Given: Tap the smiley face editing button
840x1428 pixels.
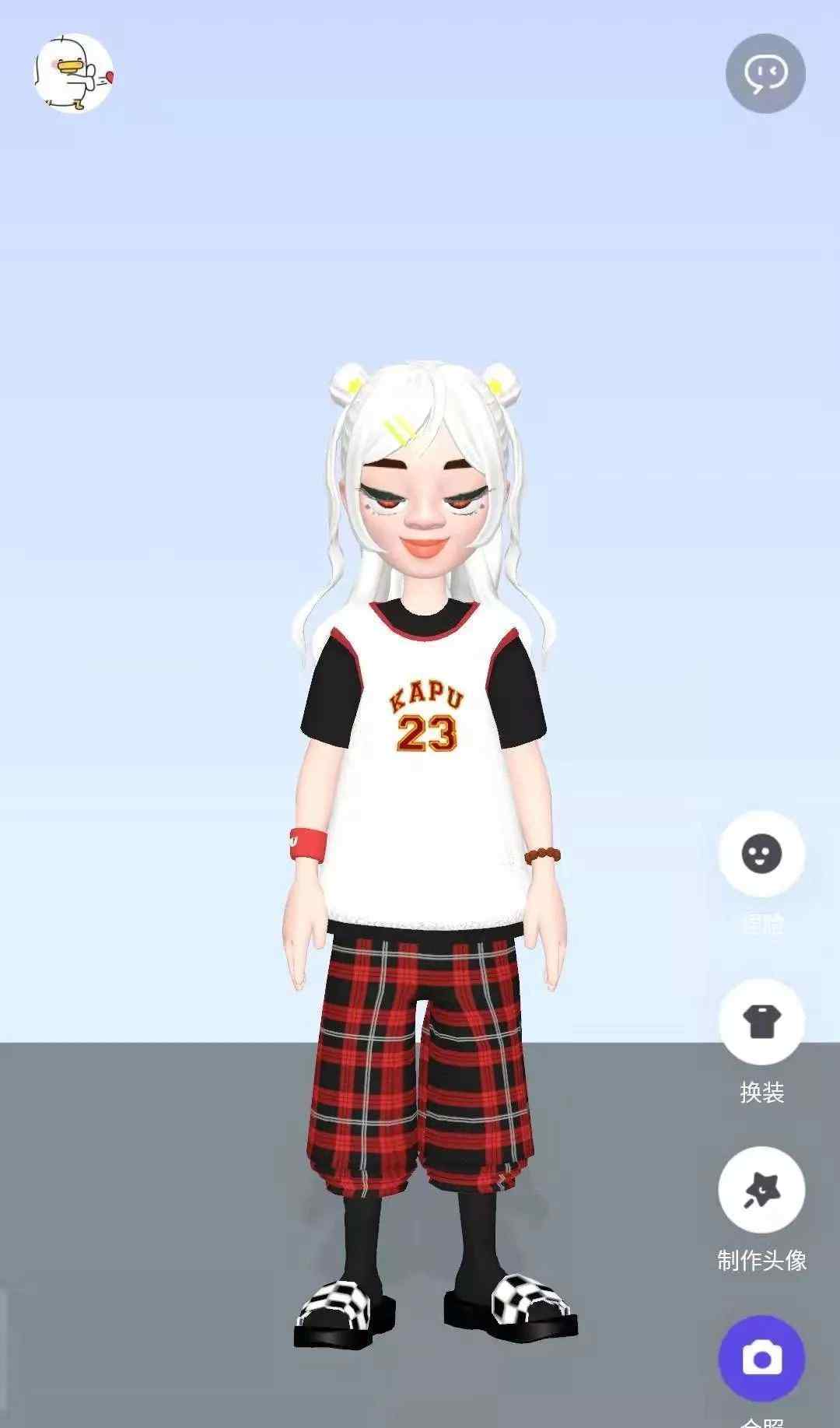Looking at the screenshot, I should click(x=761, y=854).
